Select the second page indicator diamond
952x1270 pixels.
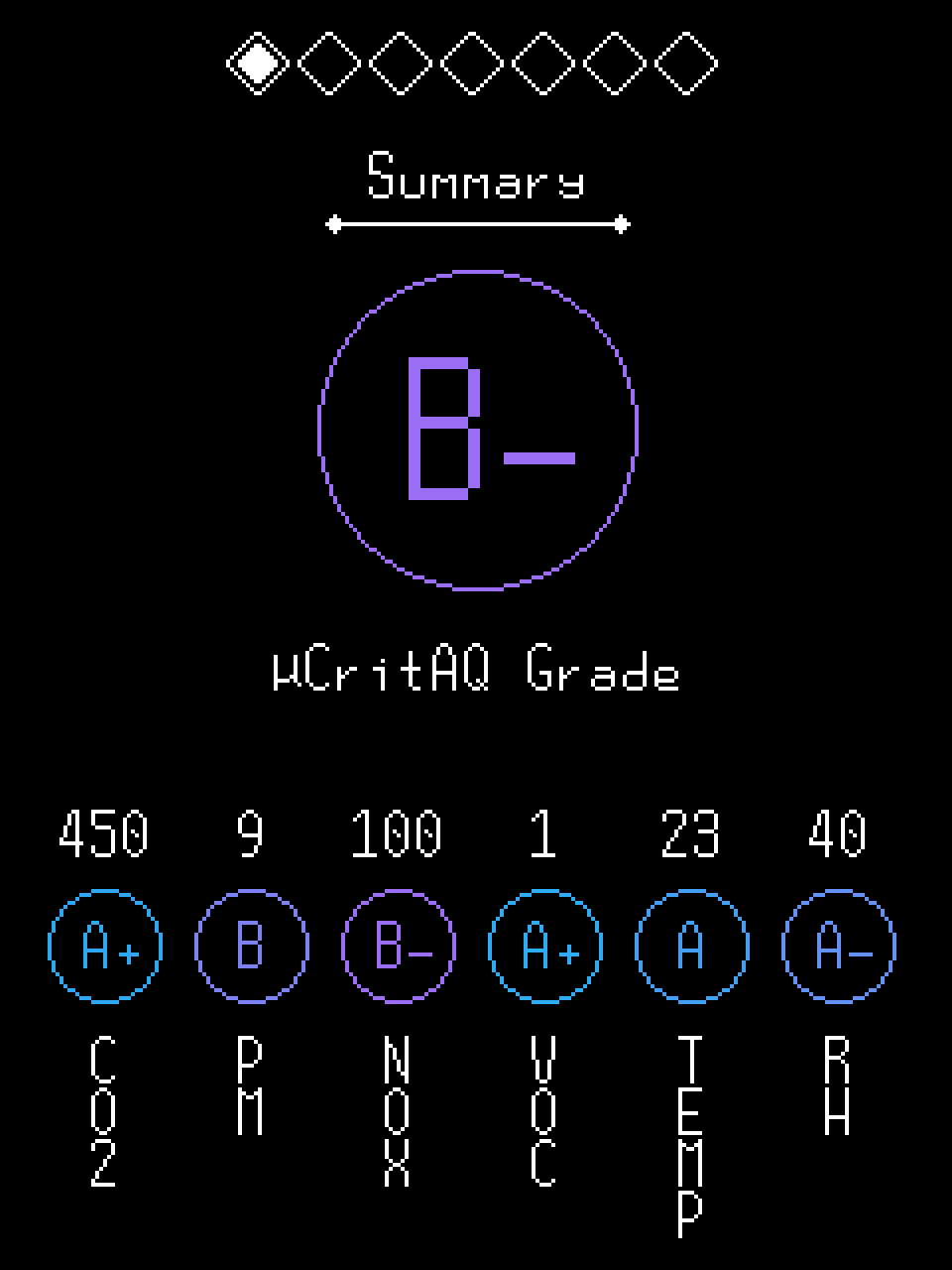(329, 64)
